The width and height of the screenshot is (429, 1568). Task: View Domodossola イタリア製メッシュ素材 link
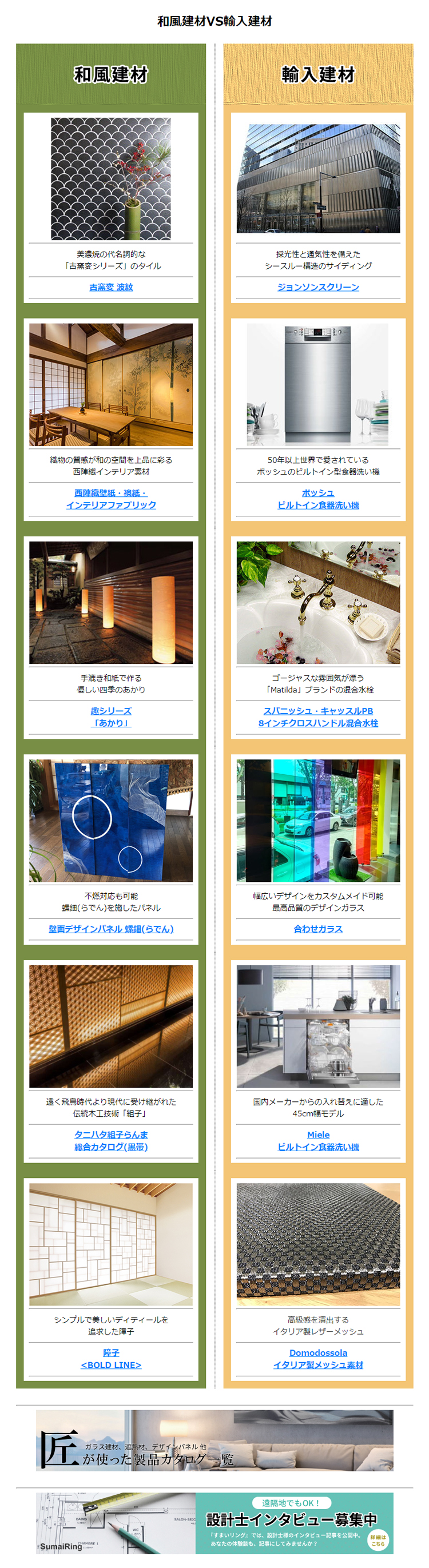317,1358
